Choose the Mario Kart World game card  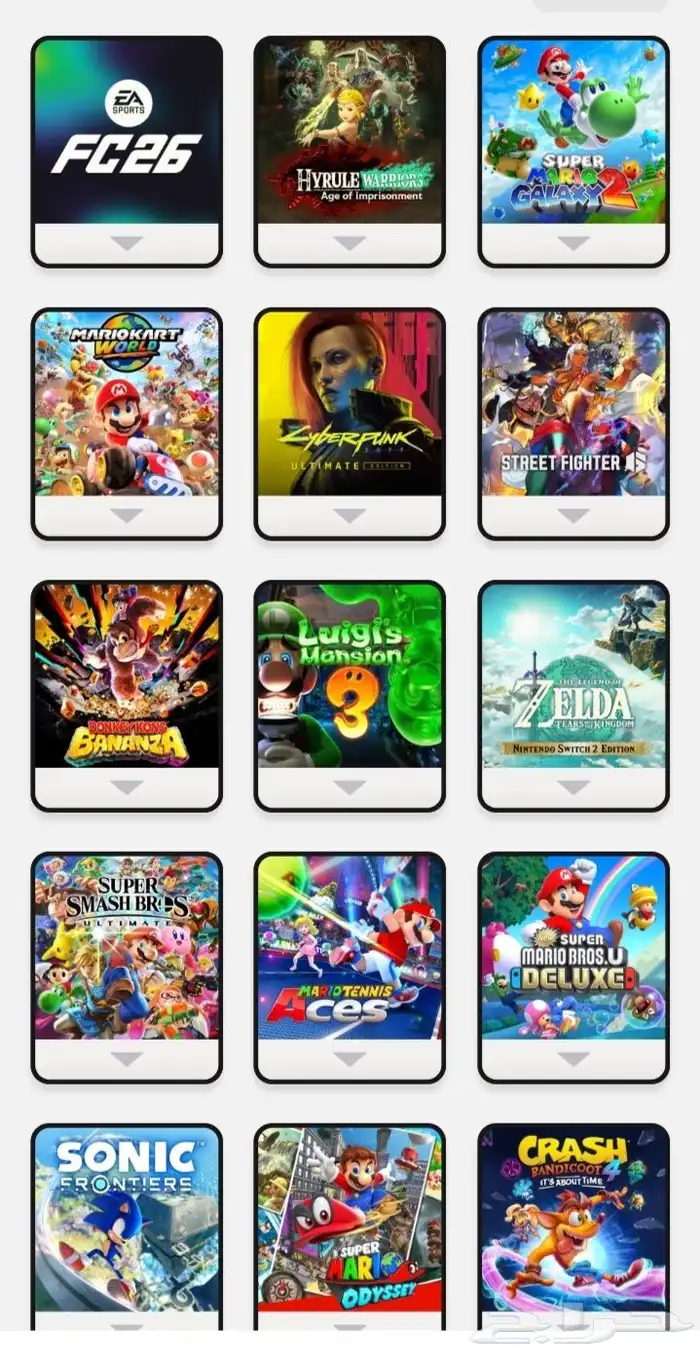pos(127,405)
